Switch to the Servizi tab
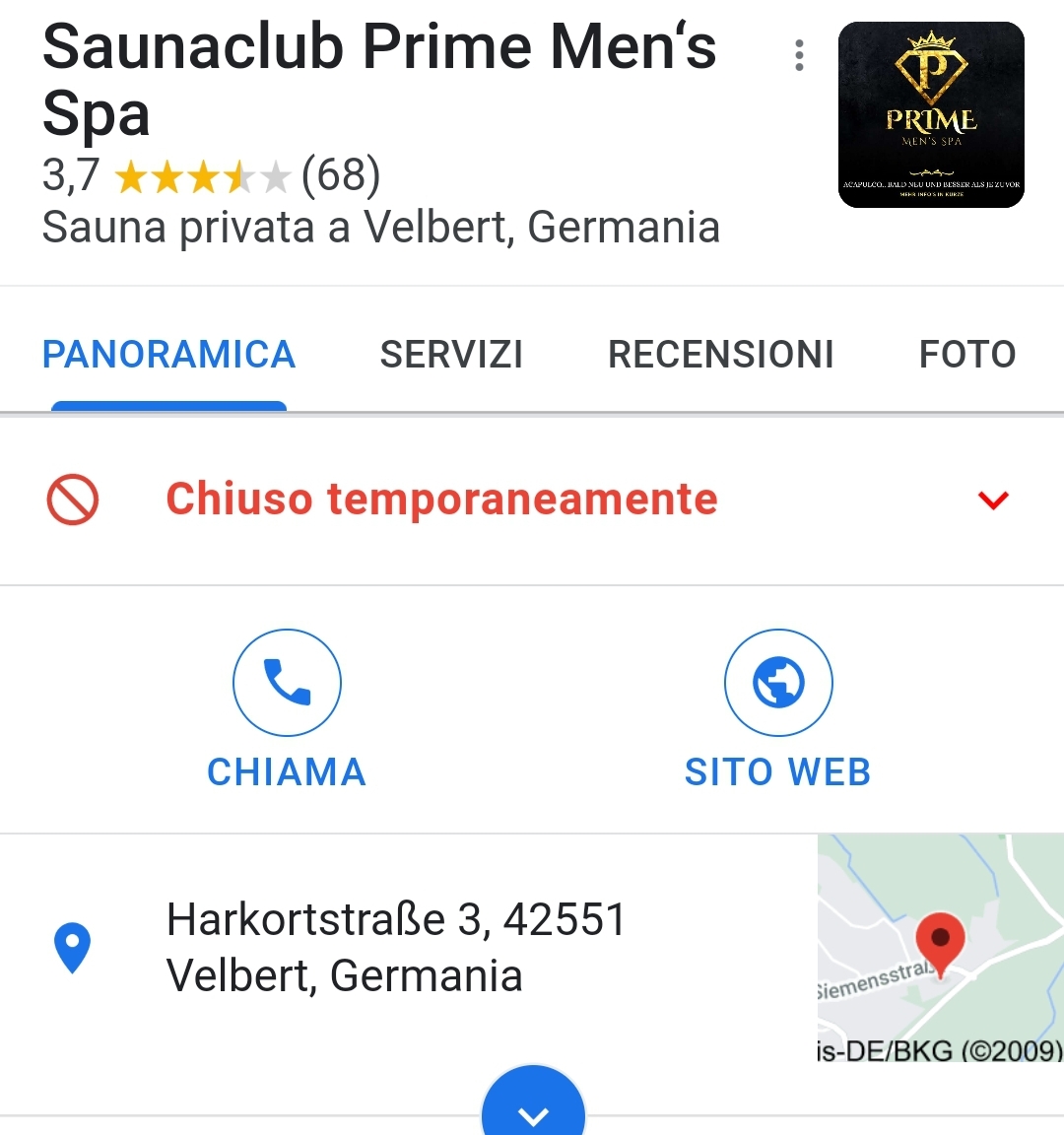The height and width of the screenshot is (1135, 1064). point(451,355)
